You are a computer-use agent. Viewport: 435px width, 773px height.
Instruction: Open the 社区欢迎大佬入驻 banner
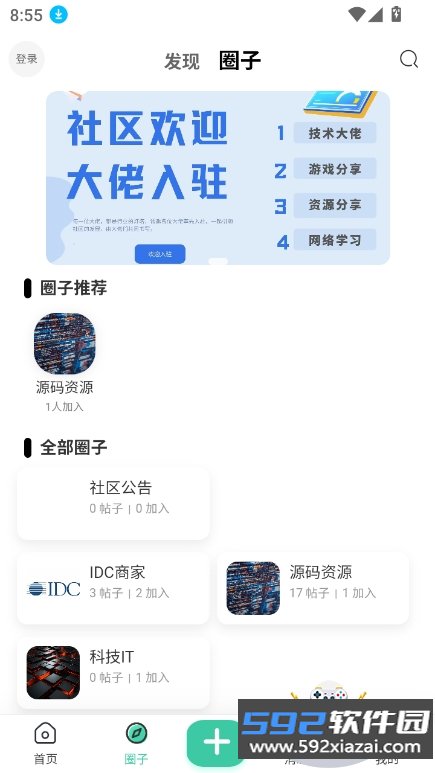tap(218, 177)
